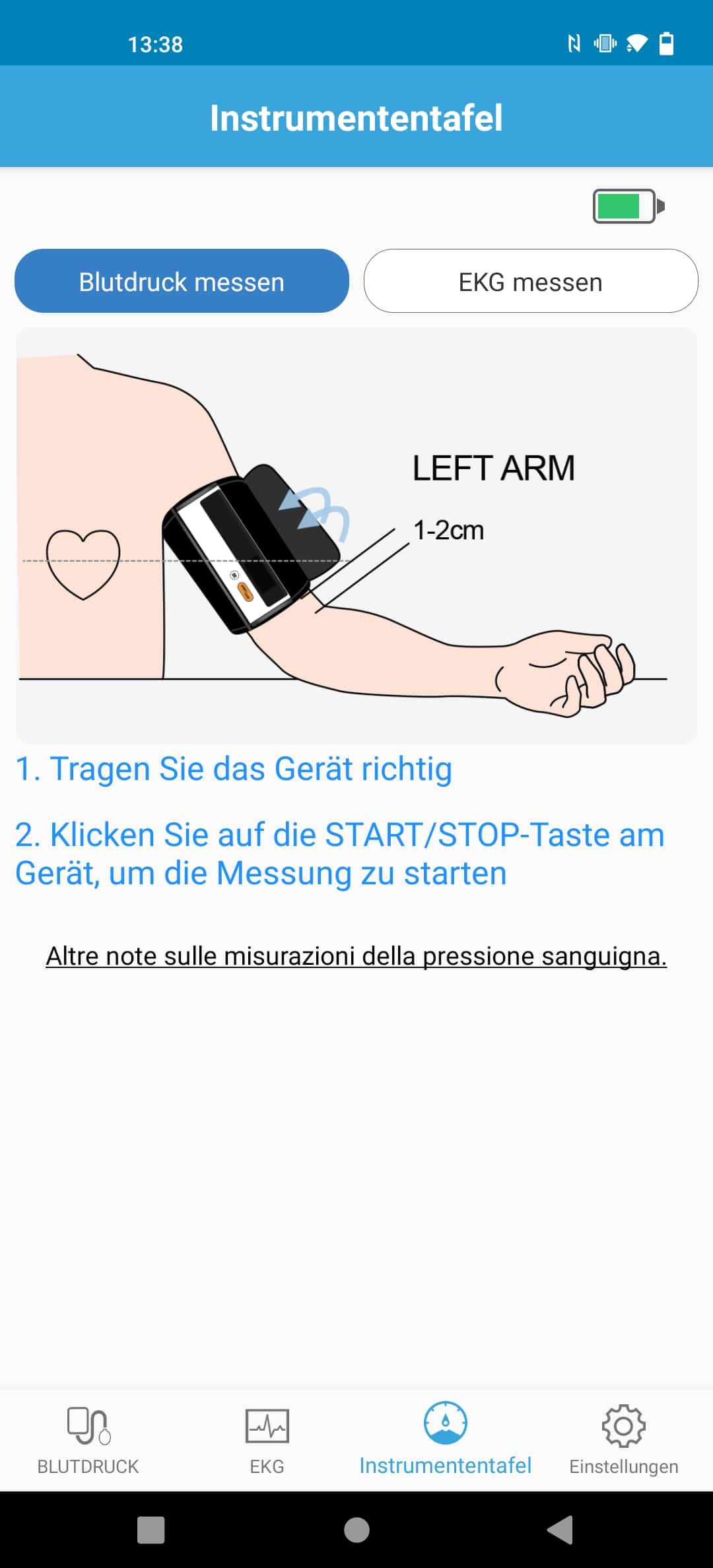Tap the system back button
This screenshot has width=713, height=1568.
(x=560, y=1530)
